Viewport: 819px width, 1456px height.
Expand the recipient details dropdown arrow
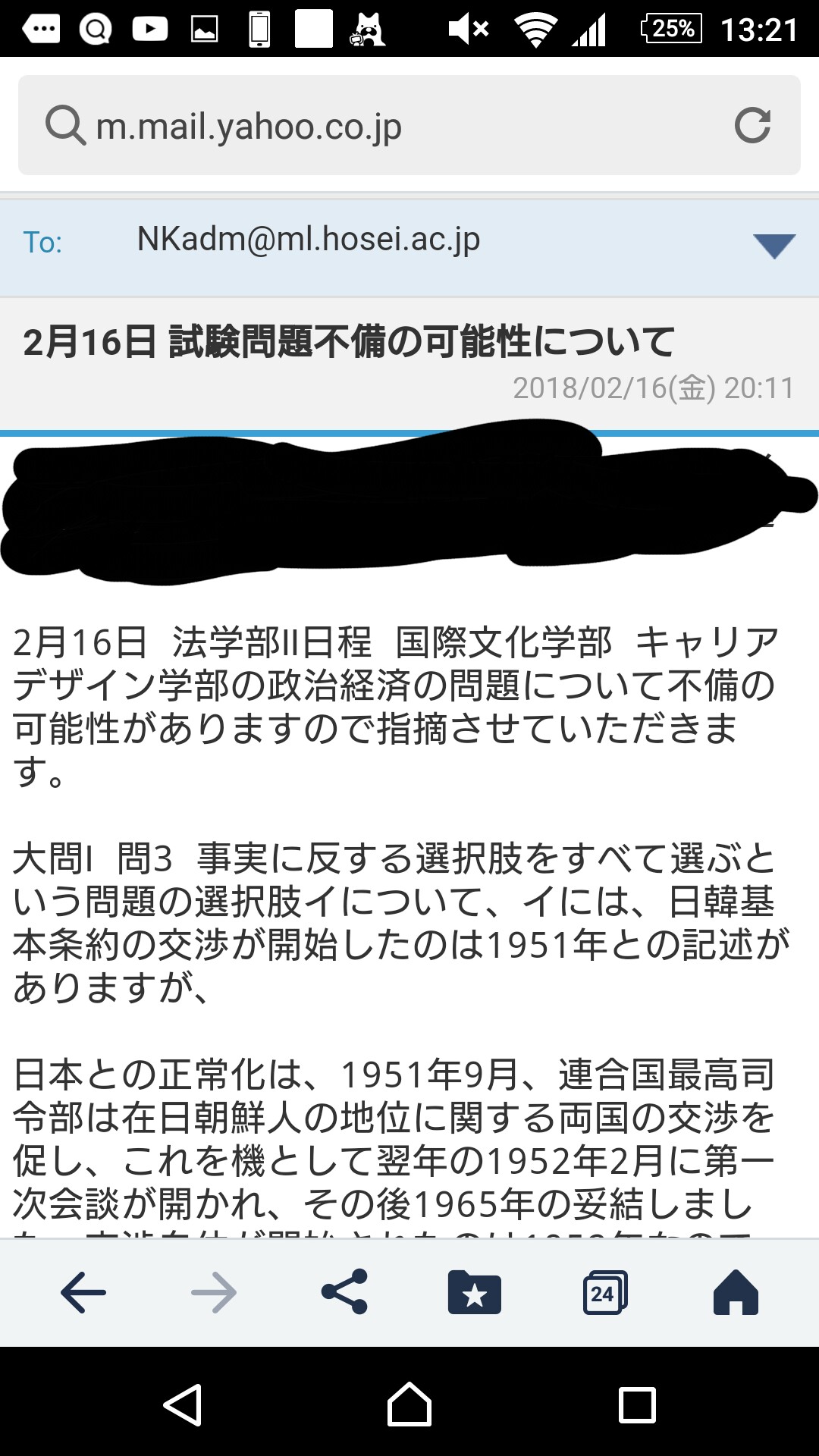coord(773,246)
